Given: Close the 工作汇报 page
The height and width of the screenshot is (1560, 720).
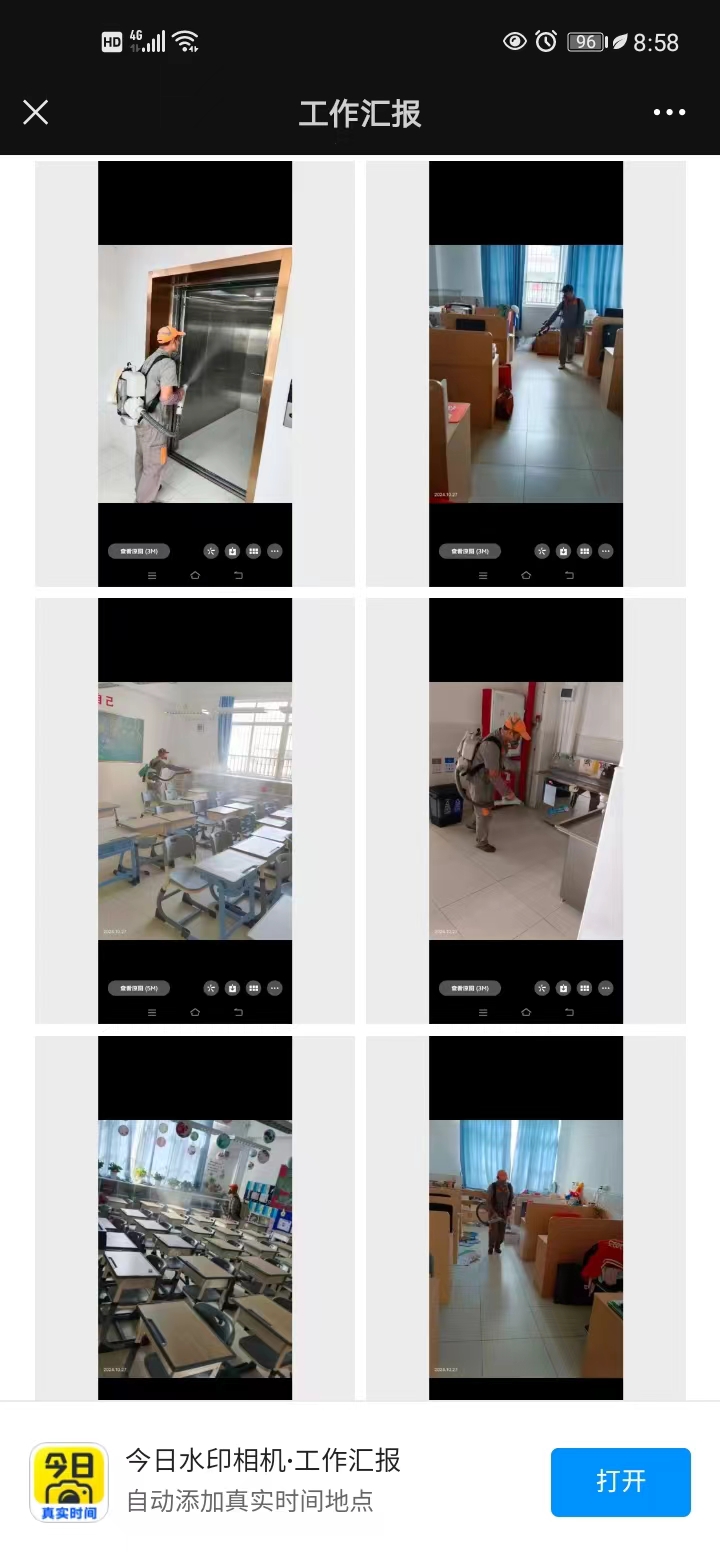Looking at the screenshot, I should (36, 112).
